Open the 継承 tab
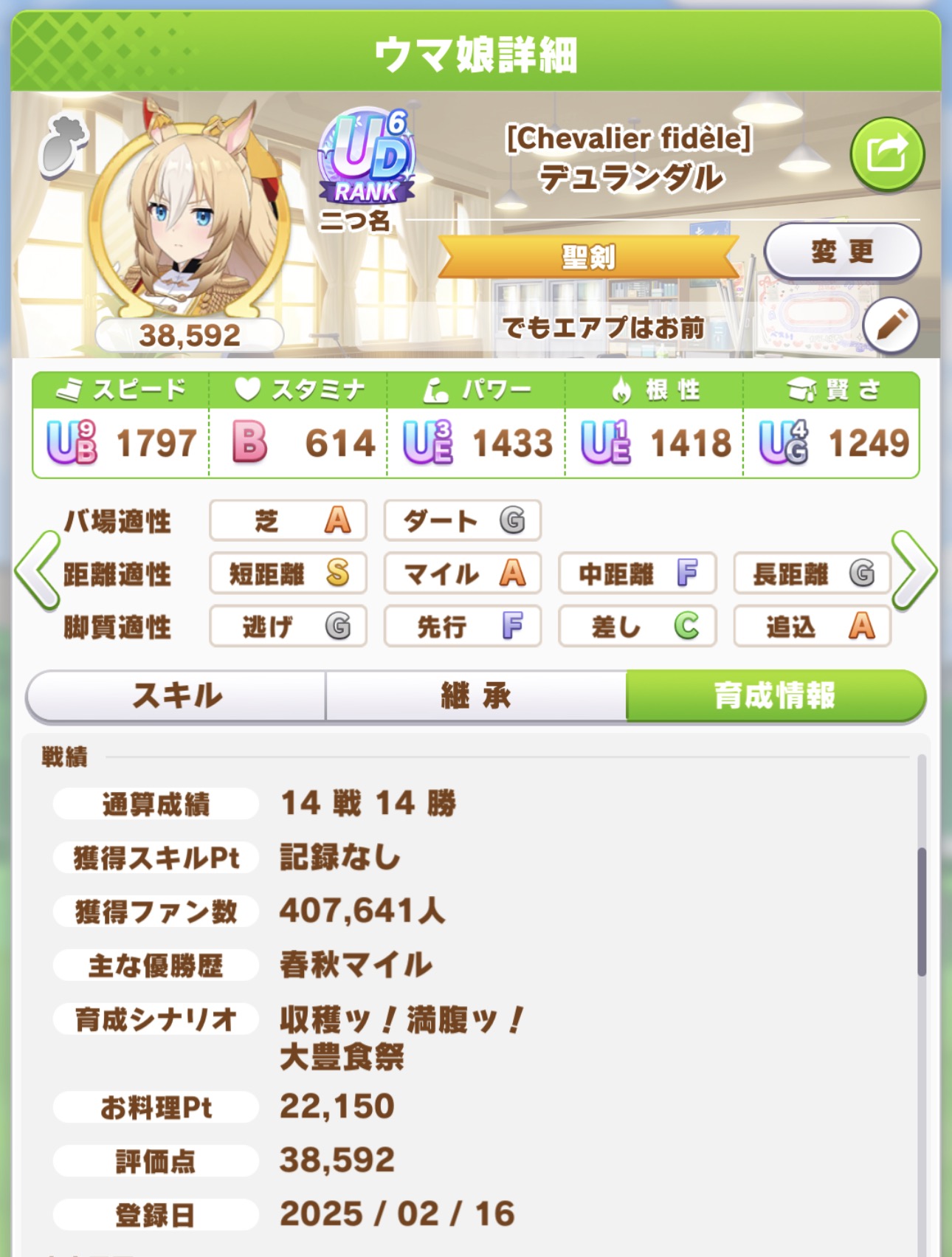 [x=476, y=695]
